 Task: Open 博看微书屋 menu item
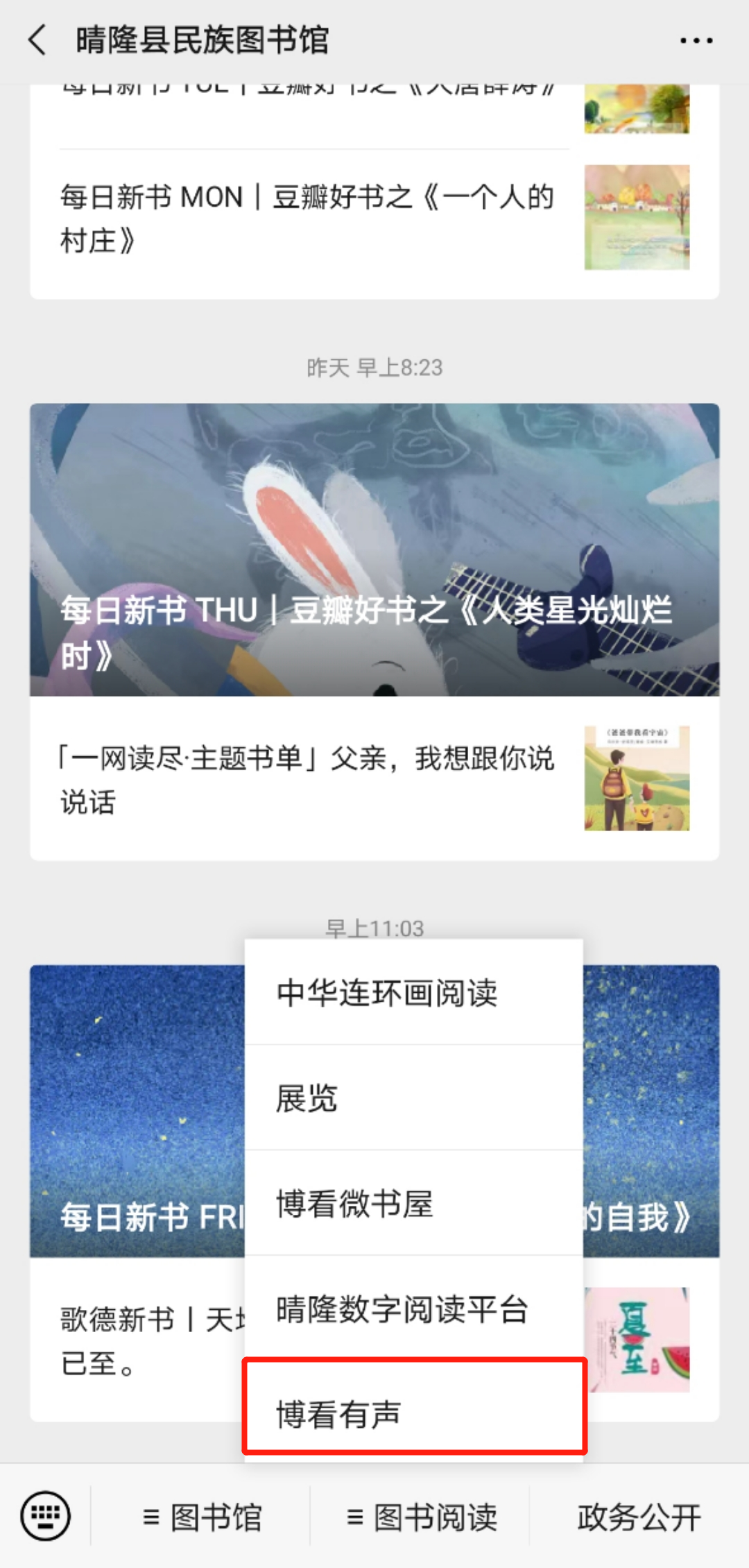pos(413,1204)
